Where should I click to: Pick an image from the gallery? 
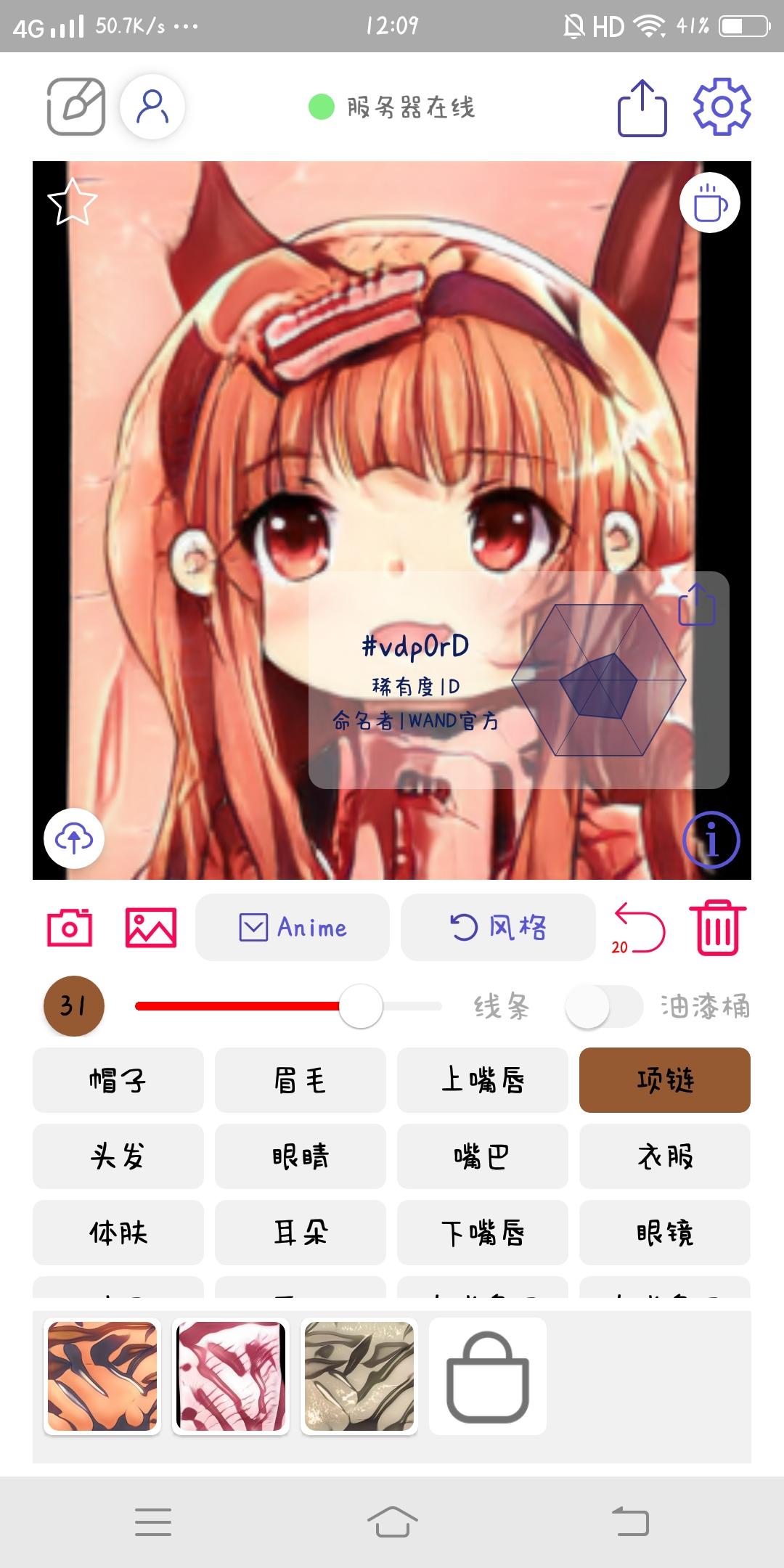click(x=151, y=928)
